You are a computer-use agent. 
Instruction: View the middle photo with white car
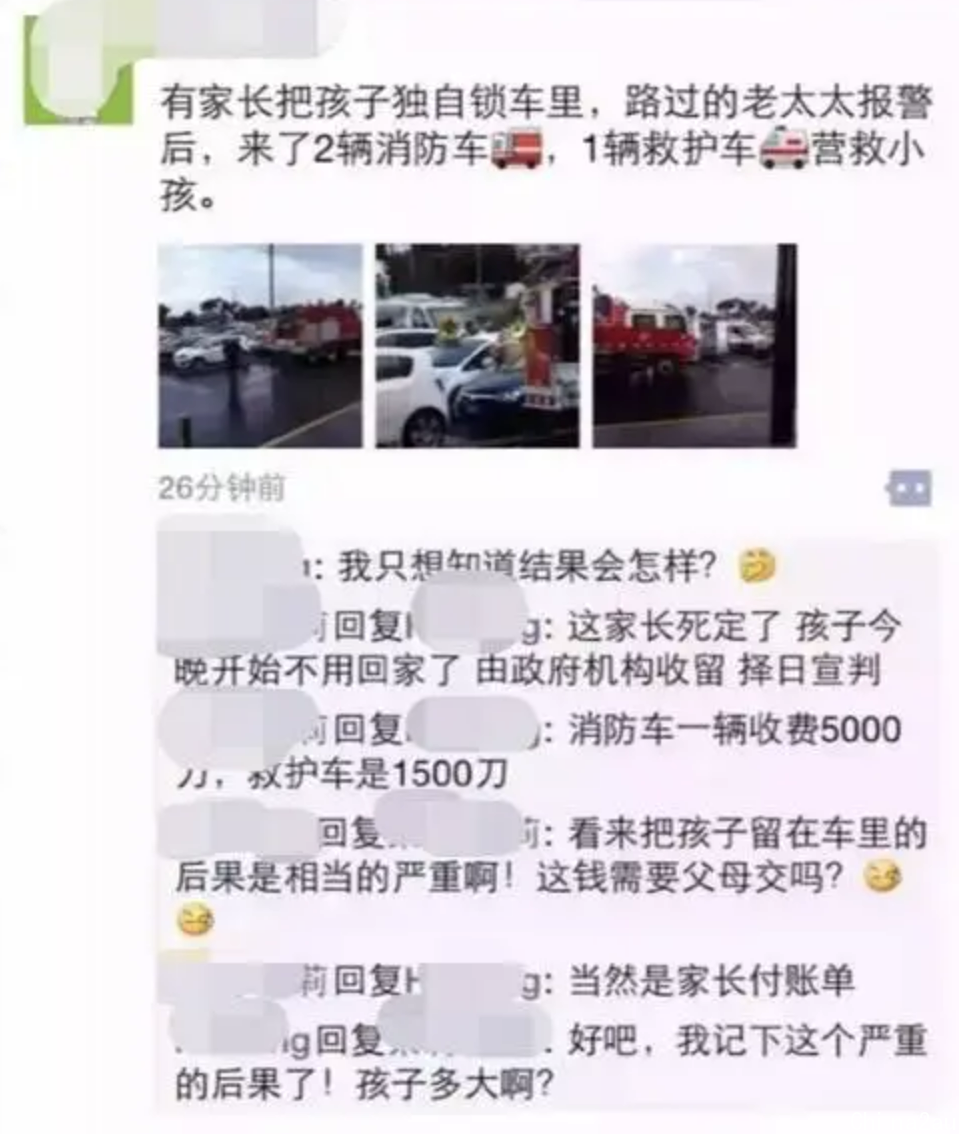[477, 345]
